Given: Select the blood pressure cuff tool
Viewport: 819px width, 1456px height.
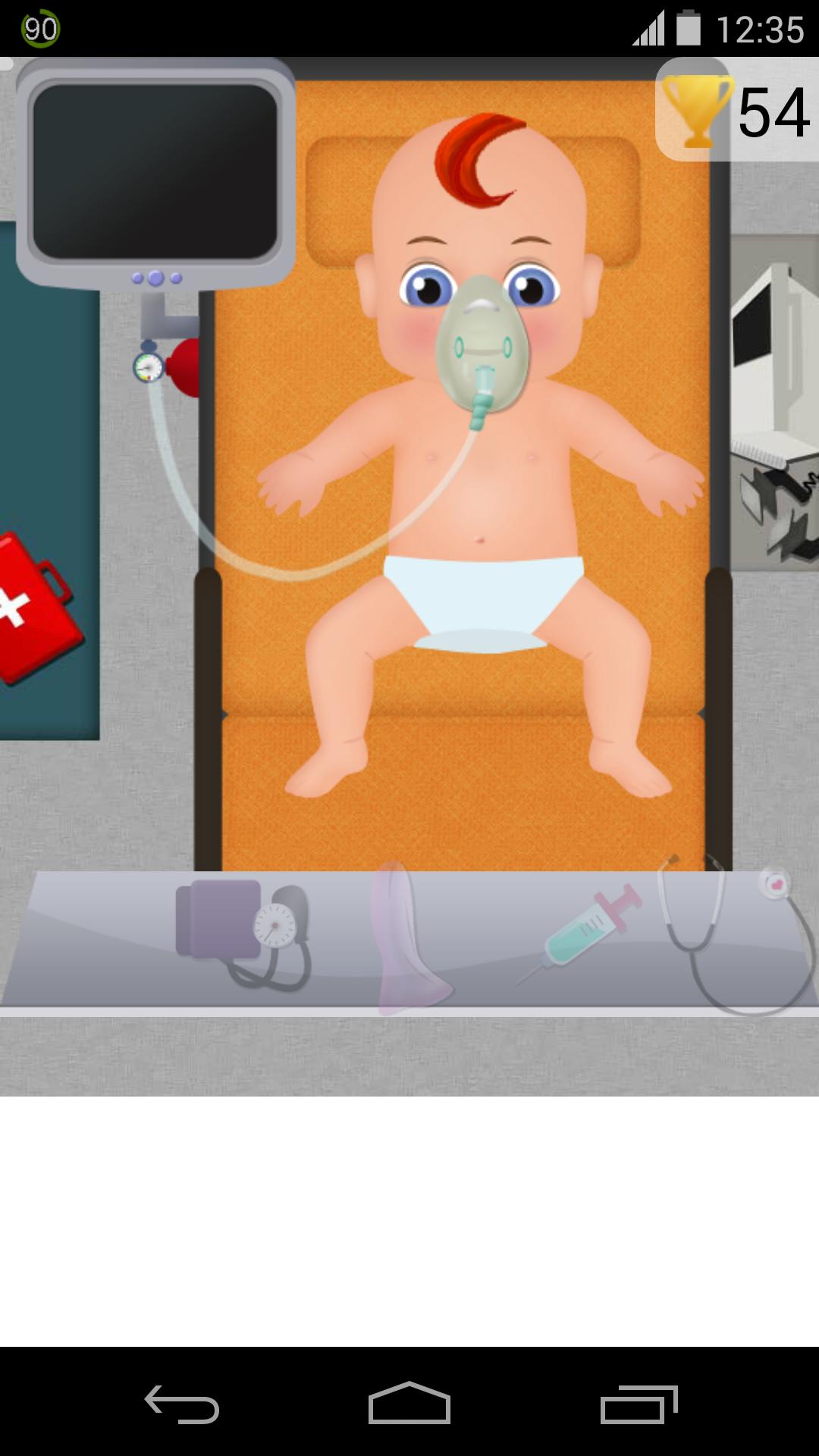Looking at the screenshot, I should [x=241, y=933].
